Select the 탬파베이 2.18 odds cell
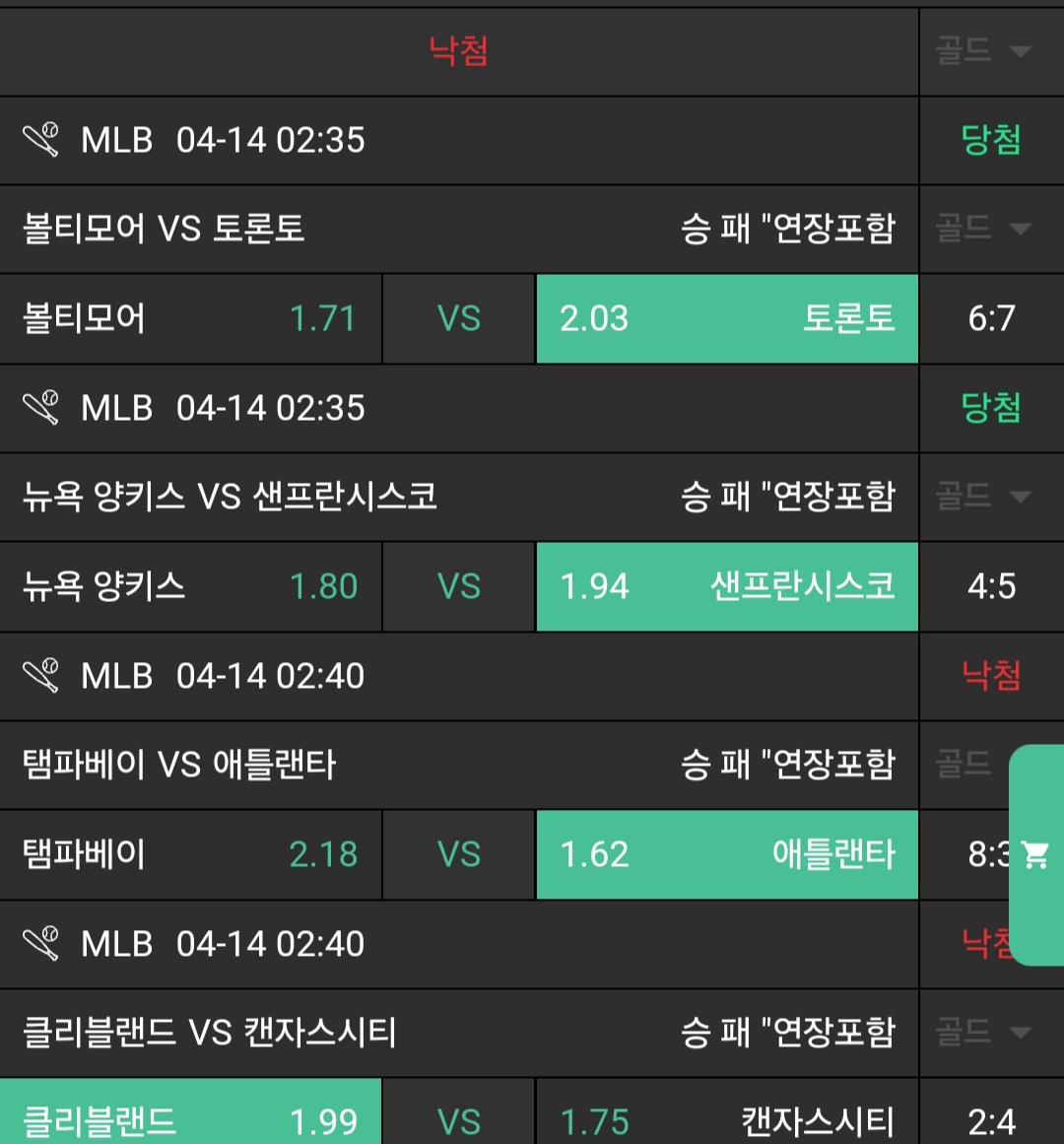1064x1144 pixels. (x=190, y=854)
